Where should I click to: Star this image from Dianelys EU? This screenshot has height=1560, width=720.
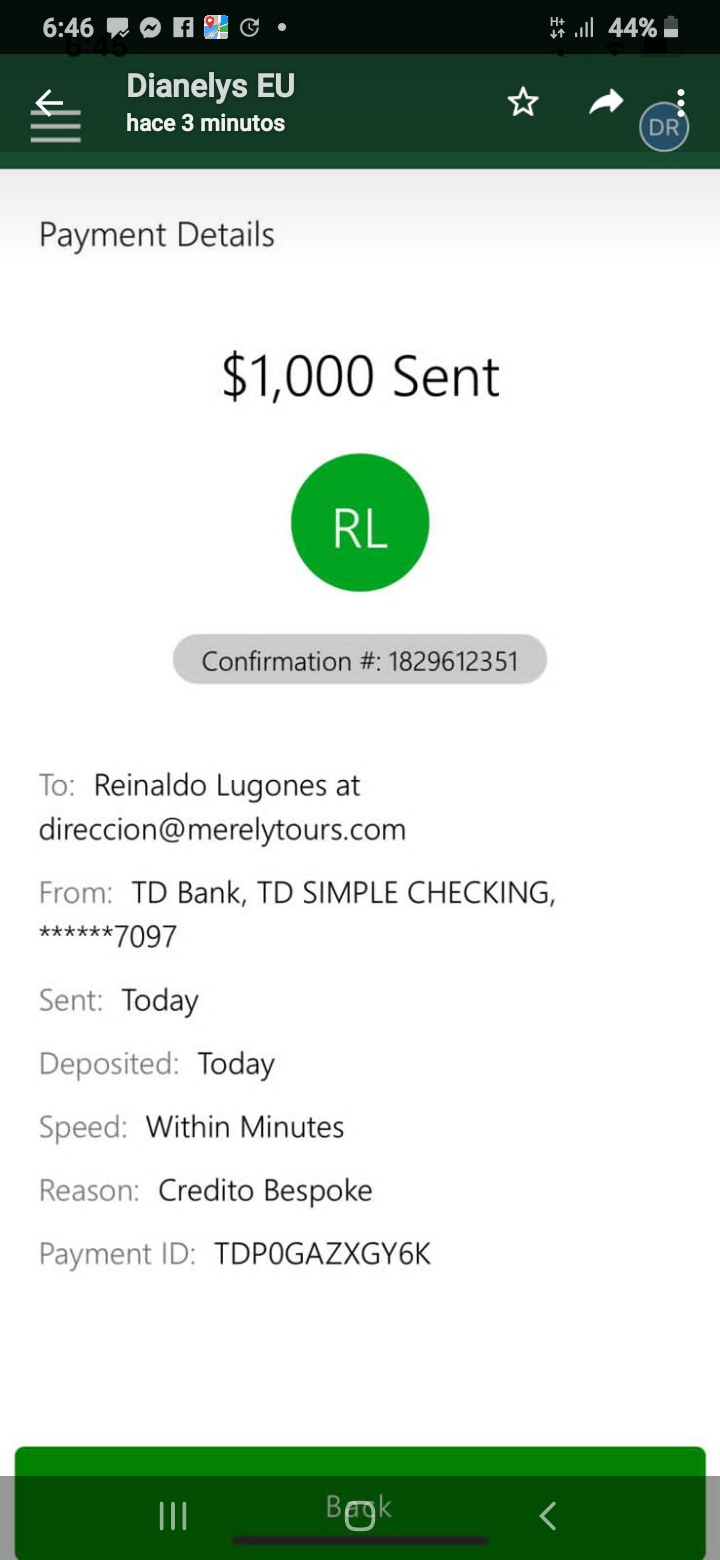pos(523,102)
